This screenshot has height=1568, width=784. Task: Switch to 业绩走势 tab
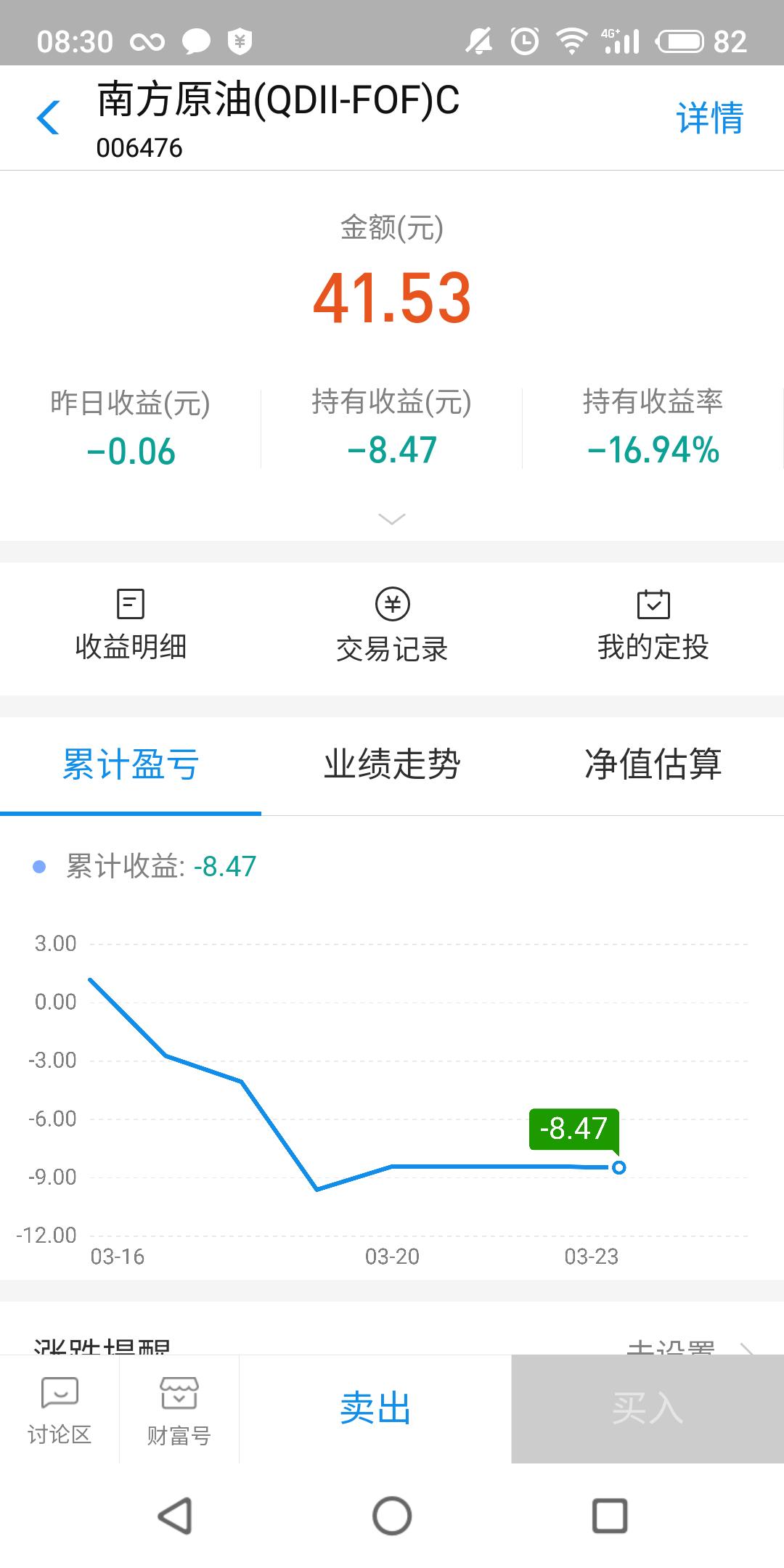click(392, 765)
